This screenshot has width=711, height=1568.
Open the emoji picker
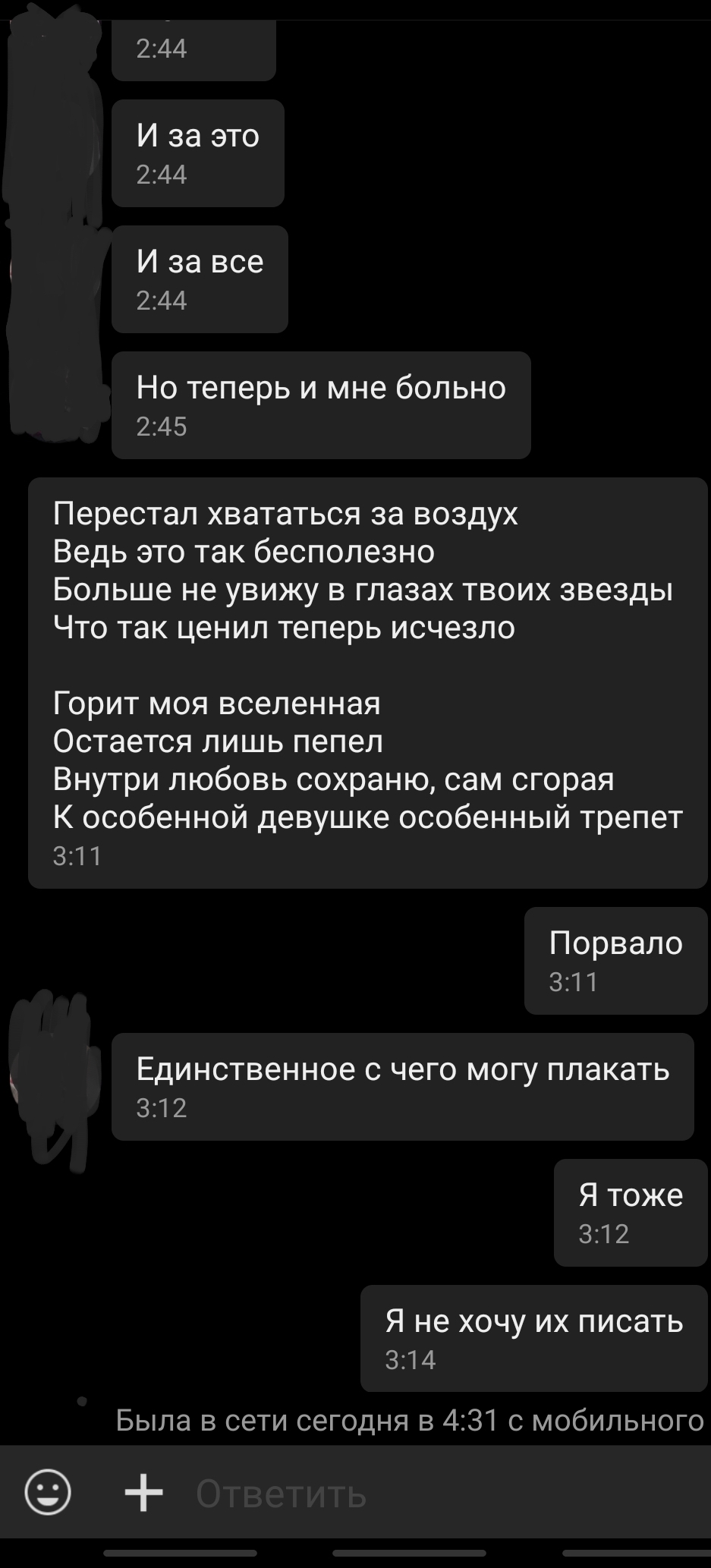tap(48, 1493)
